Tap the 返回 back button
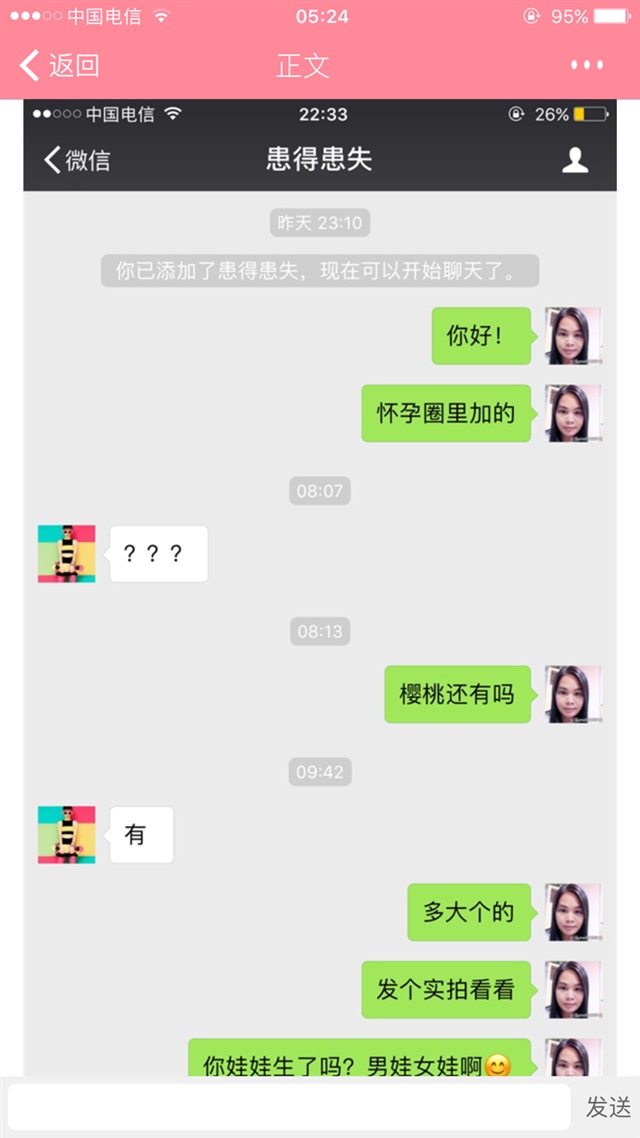 (x=60, y=66)
